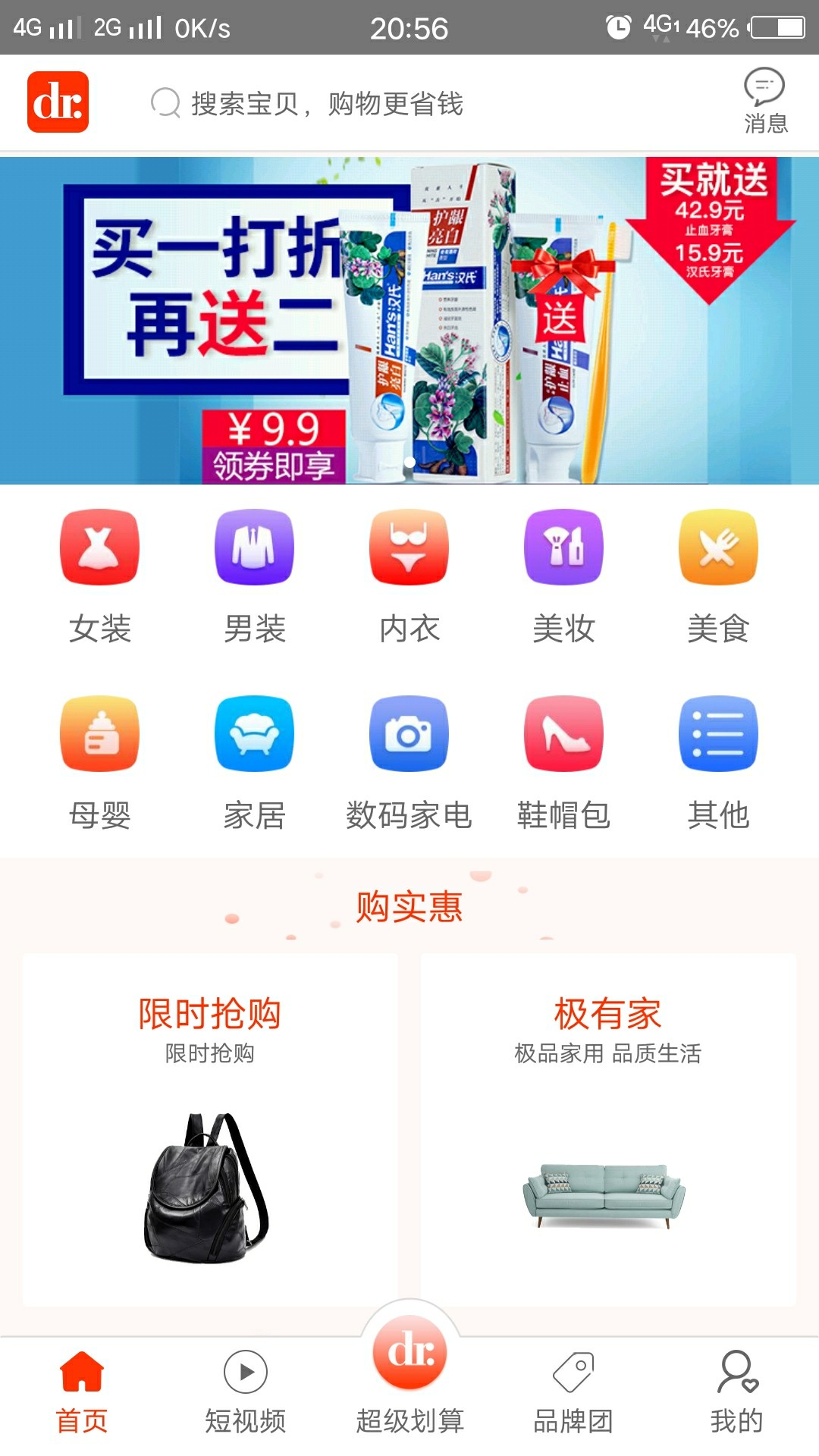Tap the search box 搜索宝贝
This screenshot has width=819, height=1456.
[326, 103]
